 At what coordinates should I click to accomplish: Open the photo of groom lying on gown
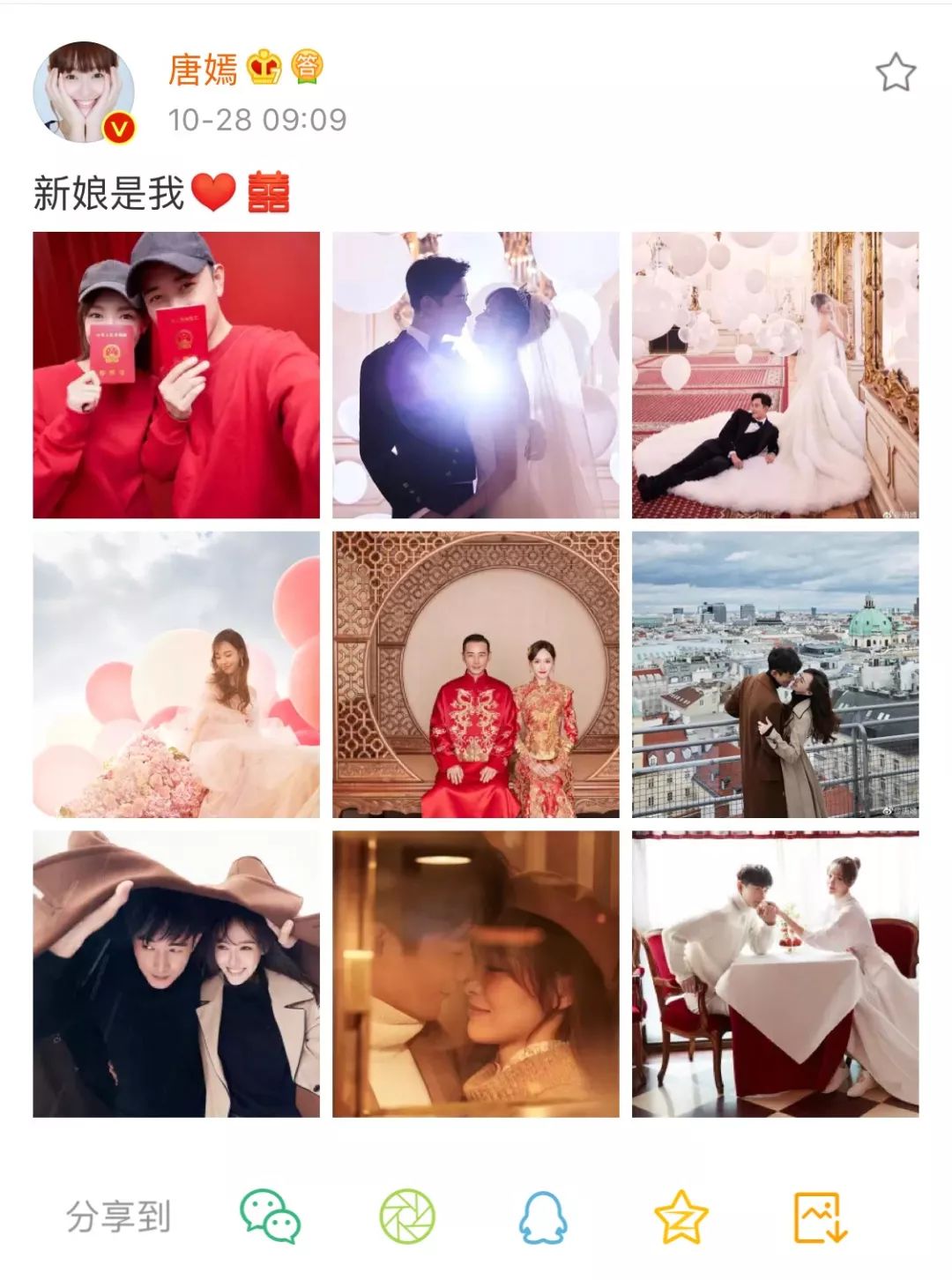[775, 375]
